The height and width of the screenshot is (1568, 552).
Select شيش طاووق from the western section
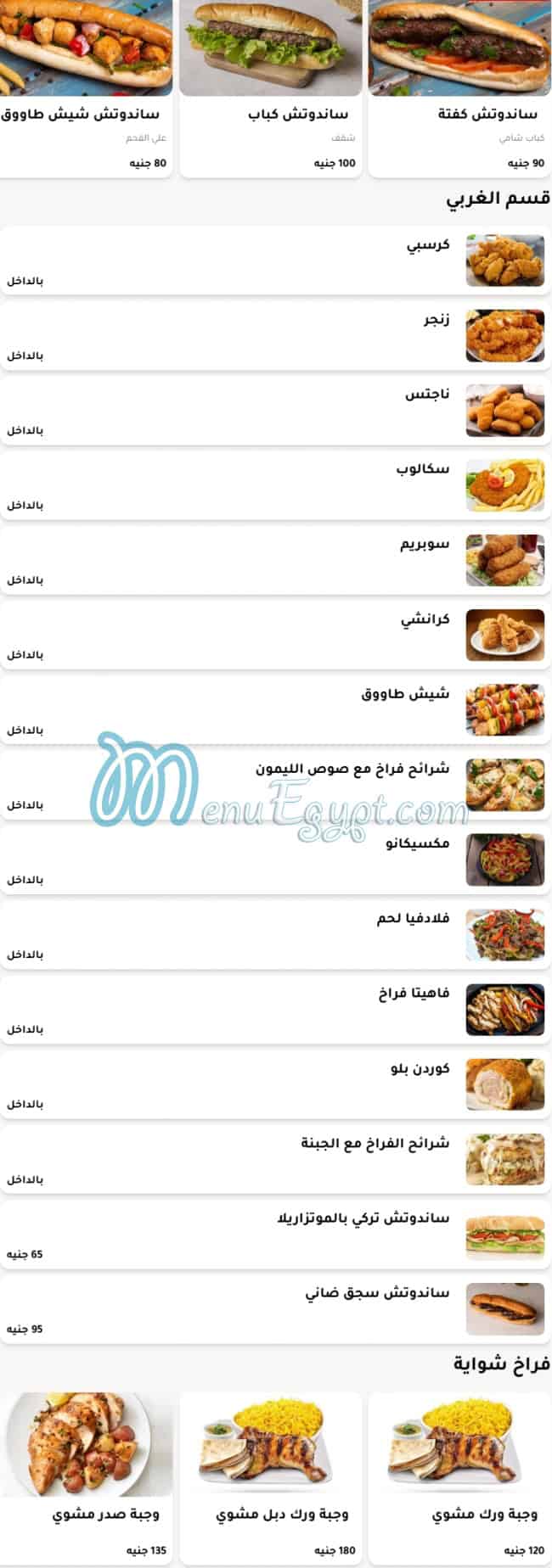275,710
